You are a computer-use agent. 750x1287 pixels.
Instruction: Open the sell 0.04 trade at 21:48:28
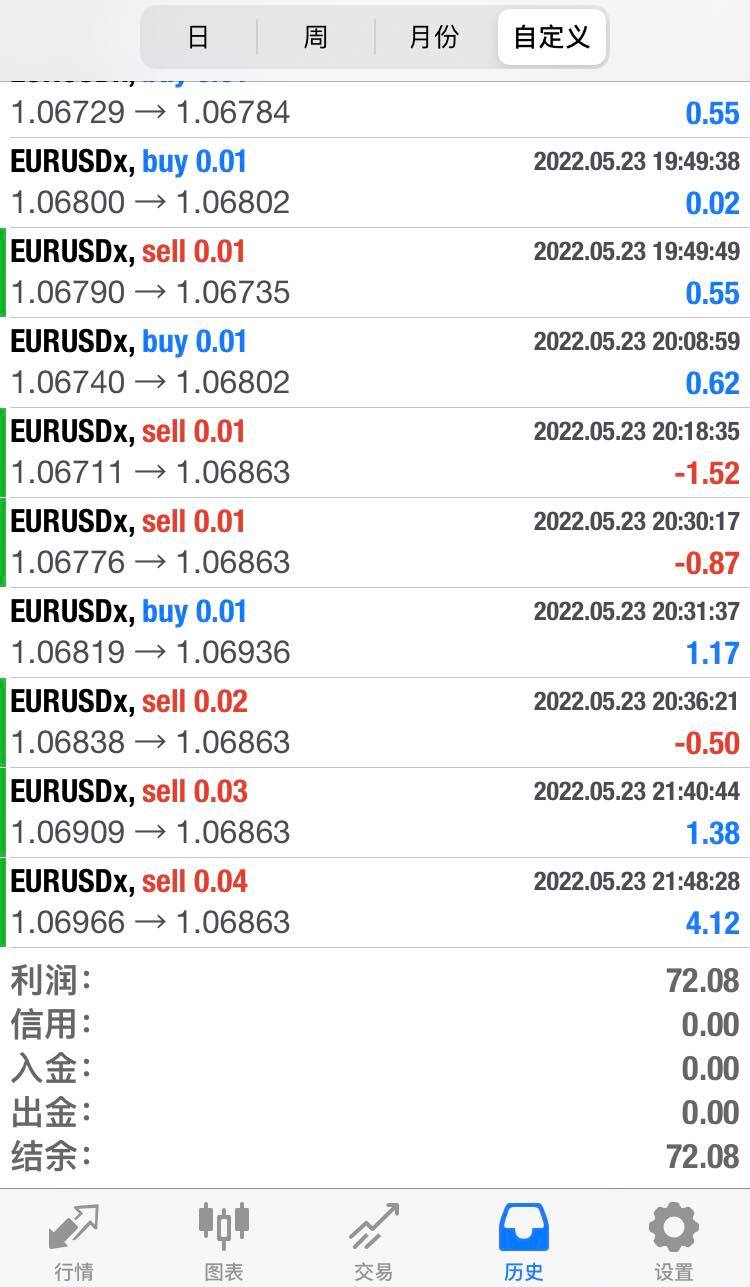pyautogui.click(x=375, y=902)
